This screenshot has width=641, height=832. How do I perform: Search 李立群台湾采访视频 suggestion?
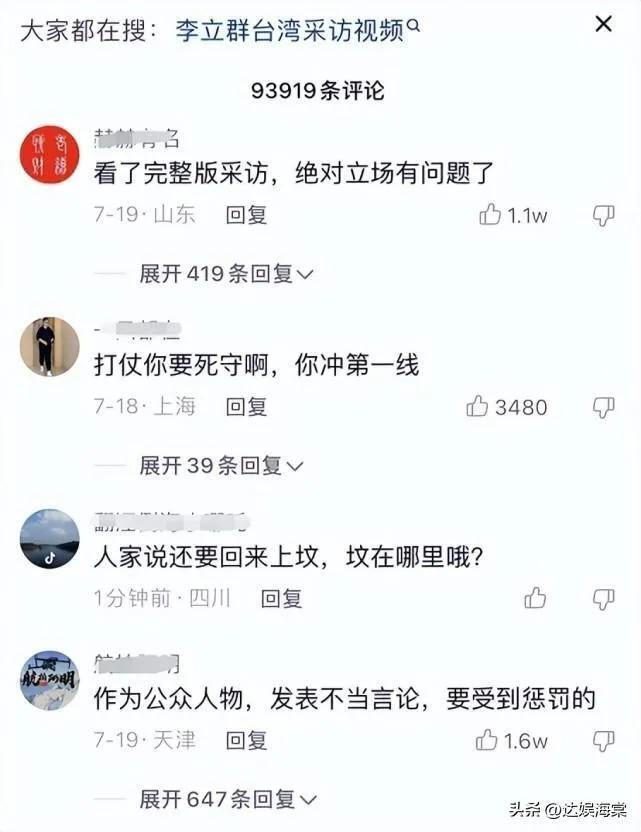291,30
